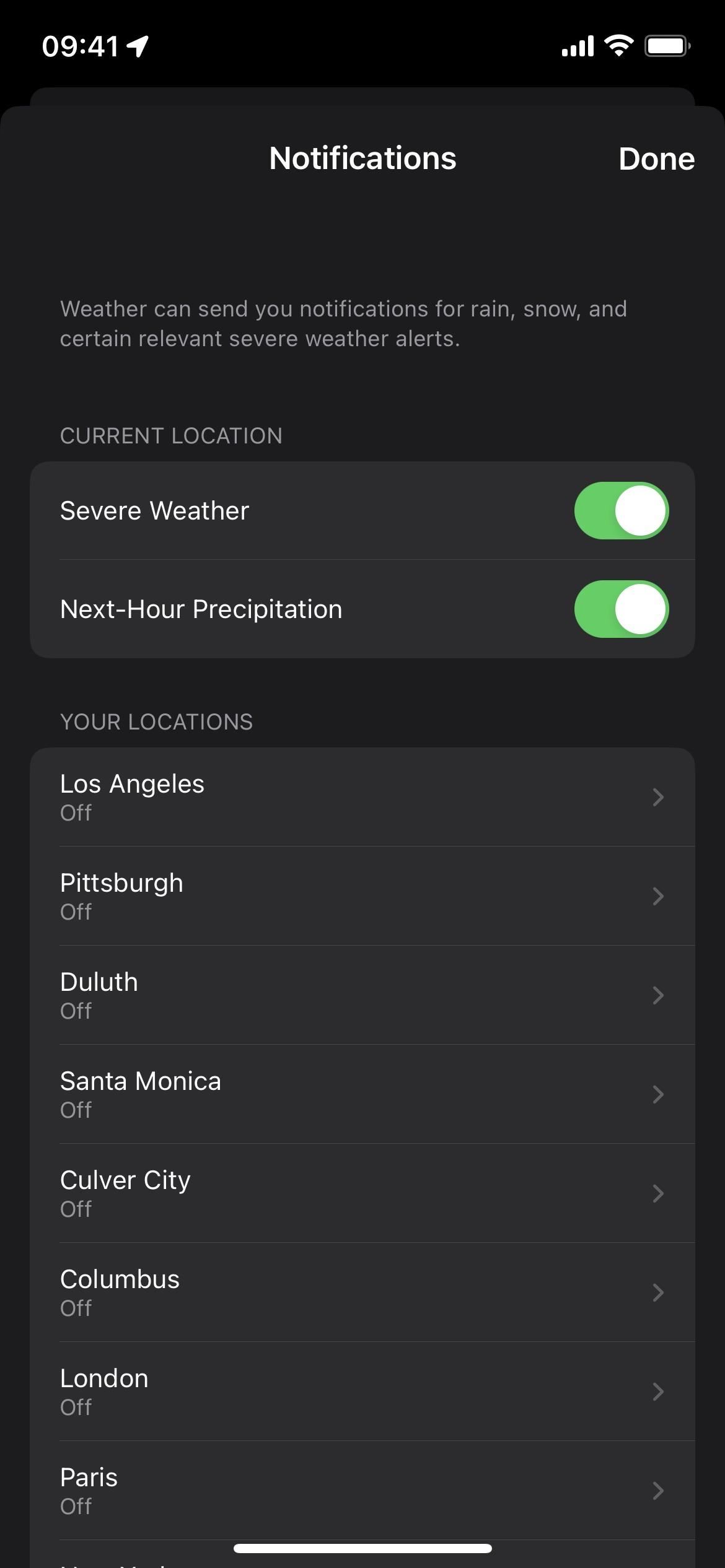Open Pittsburgh notification settings
Viewport: 725px width, 1568px height.
point(362,896)
